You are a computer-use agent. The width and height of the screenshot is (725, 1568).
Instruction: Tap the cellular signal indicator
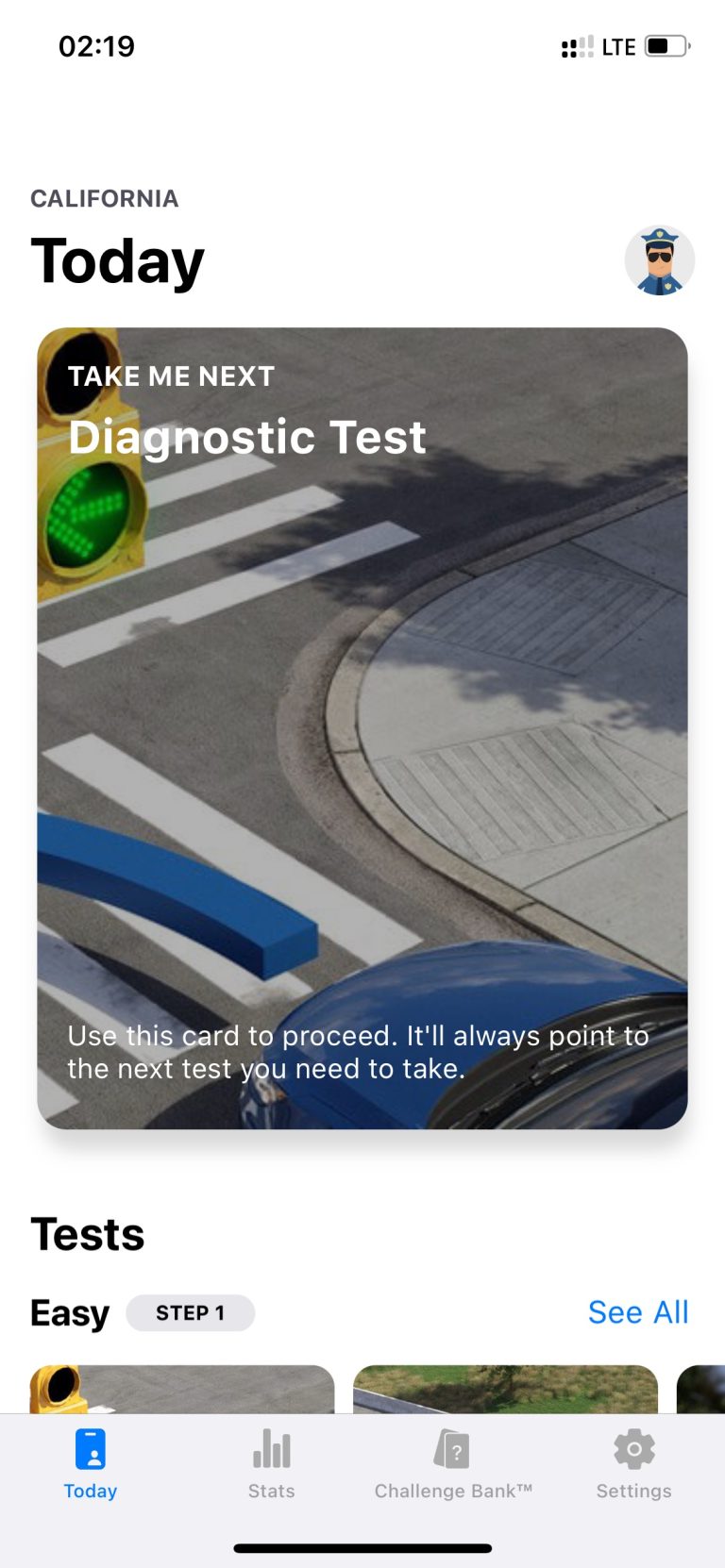tap(575, 46)
